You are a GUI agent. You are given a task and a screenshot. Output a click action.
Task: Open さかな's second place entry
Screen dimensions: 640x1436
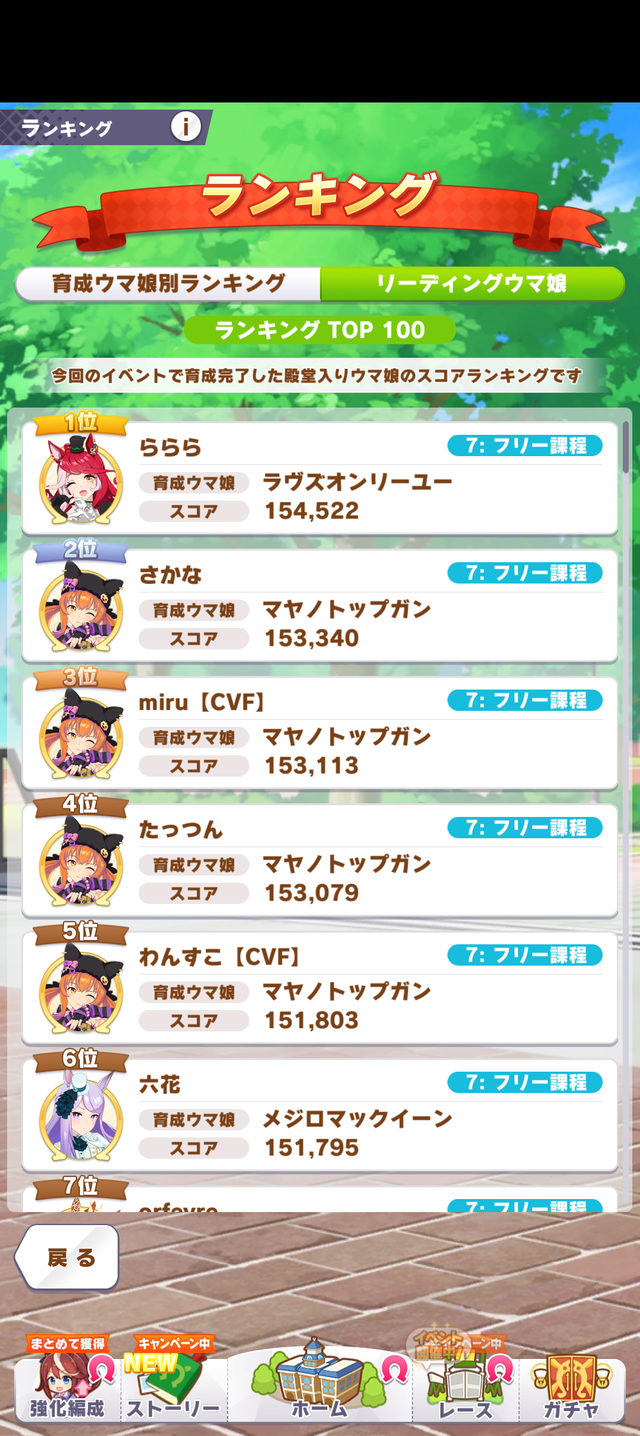tap(320, 605)
